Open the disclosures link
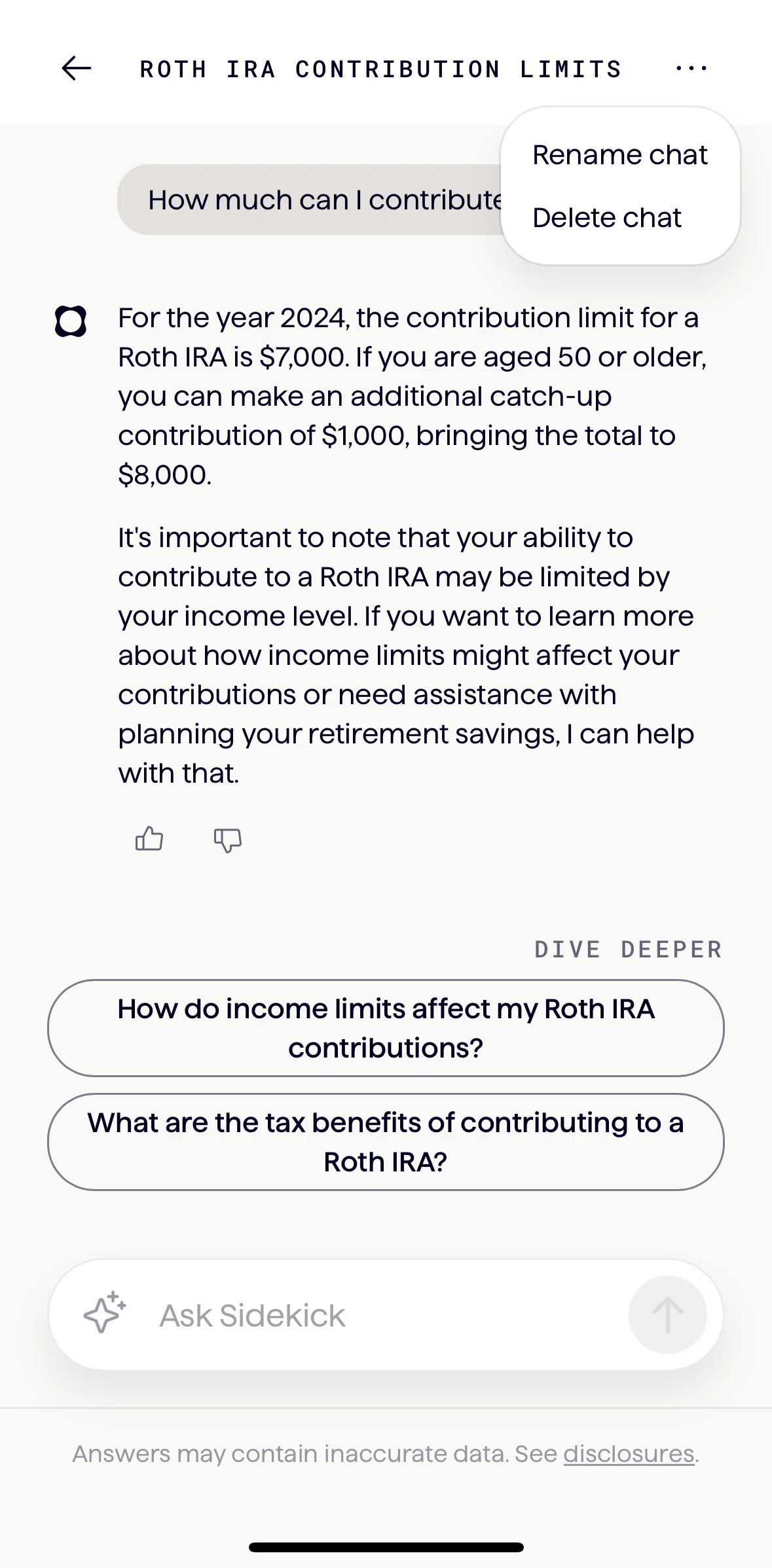 [x=629, y=1453]
